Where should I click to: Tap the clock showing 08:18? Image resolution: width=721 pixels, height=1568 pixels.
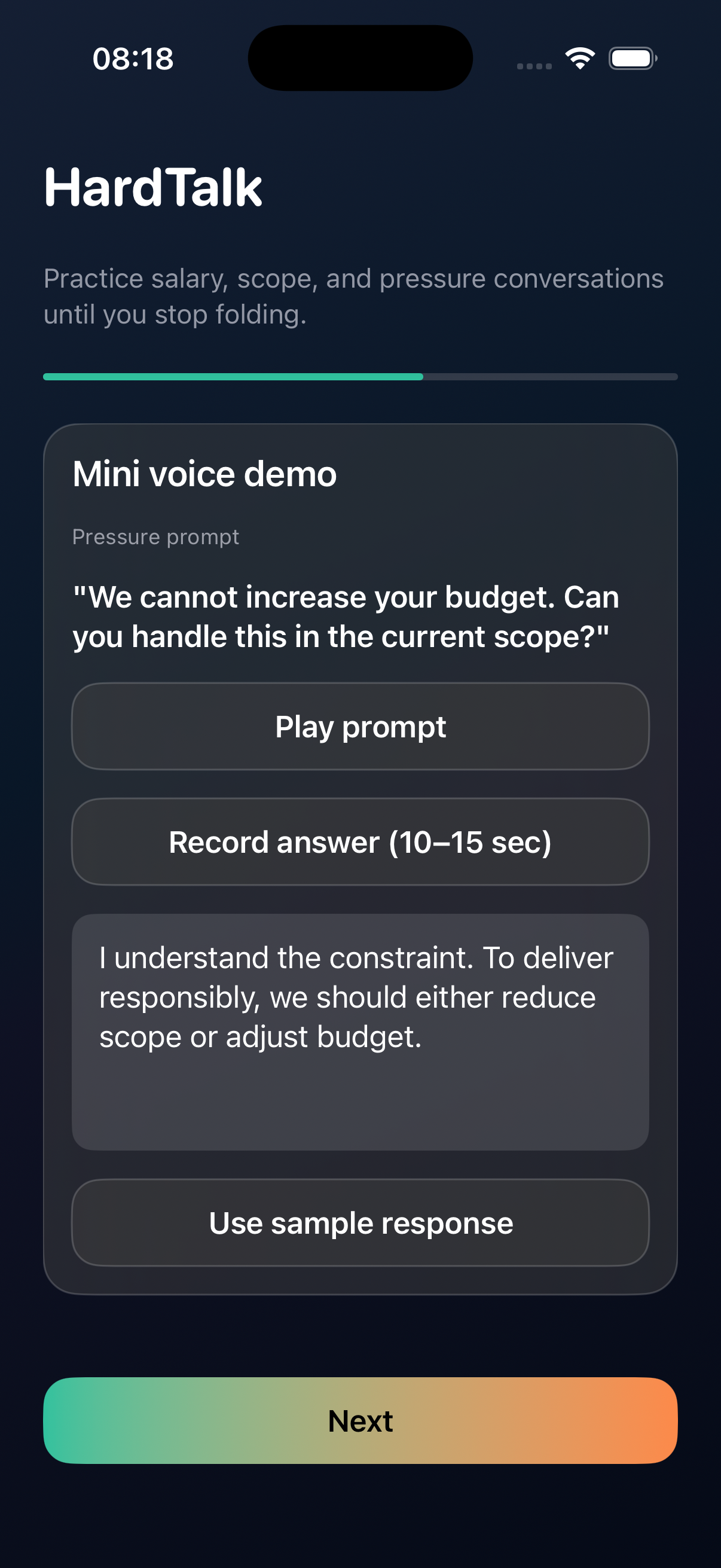[133, 59]
